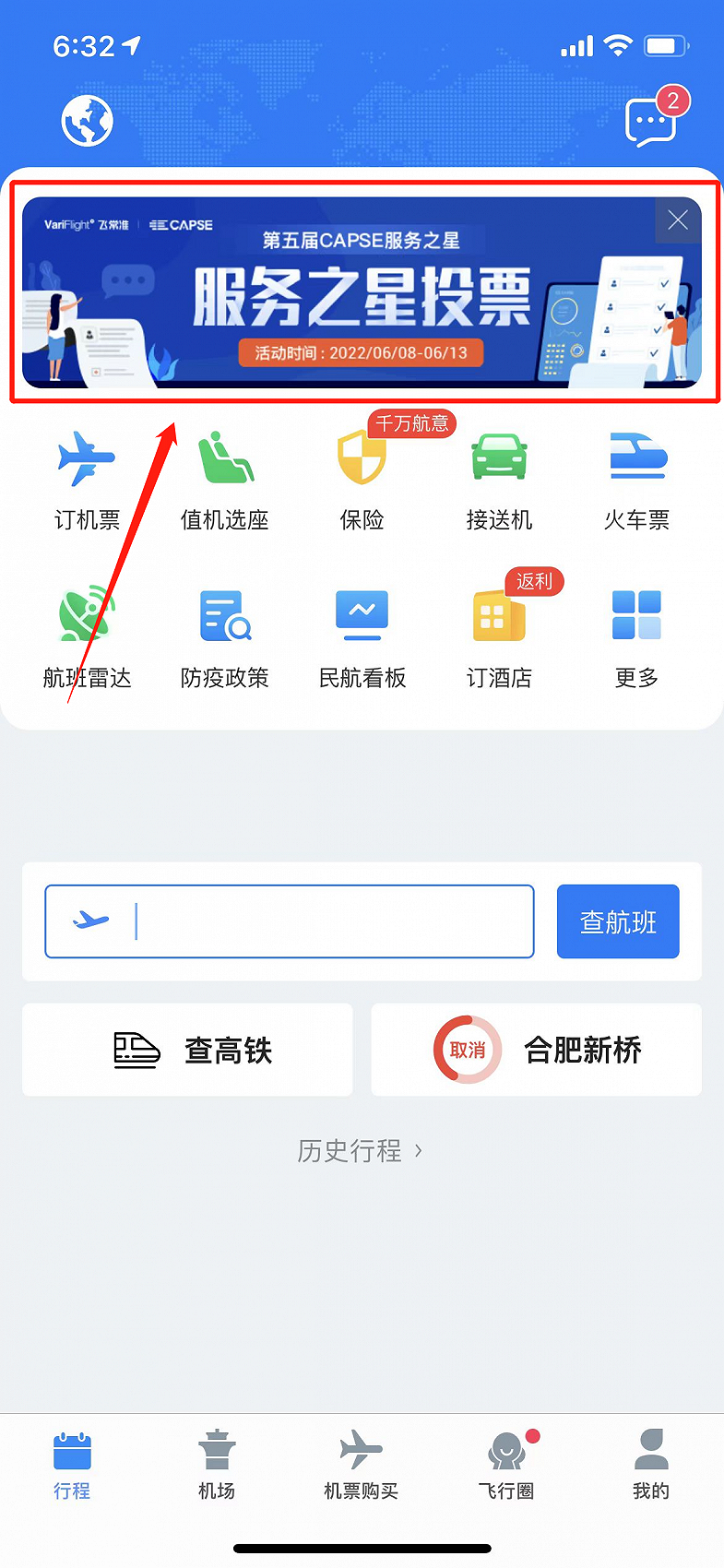Launch 航班雷达 flight radar
This screenshot has width=724, height=1568.
pyautogui.click(x=87, y=638)
